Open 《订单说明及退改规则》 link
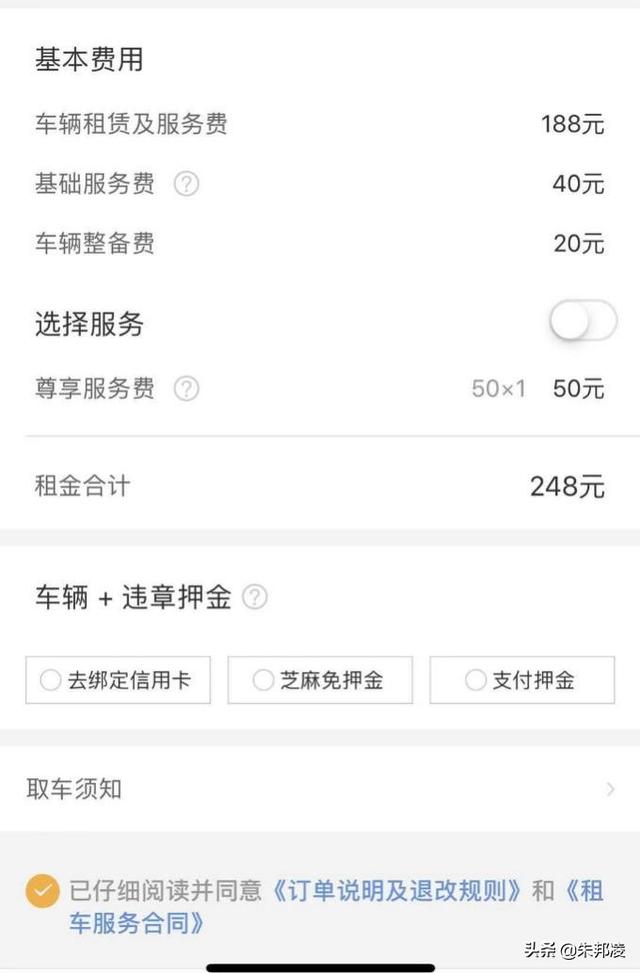 click(x=398, y=890)
